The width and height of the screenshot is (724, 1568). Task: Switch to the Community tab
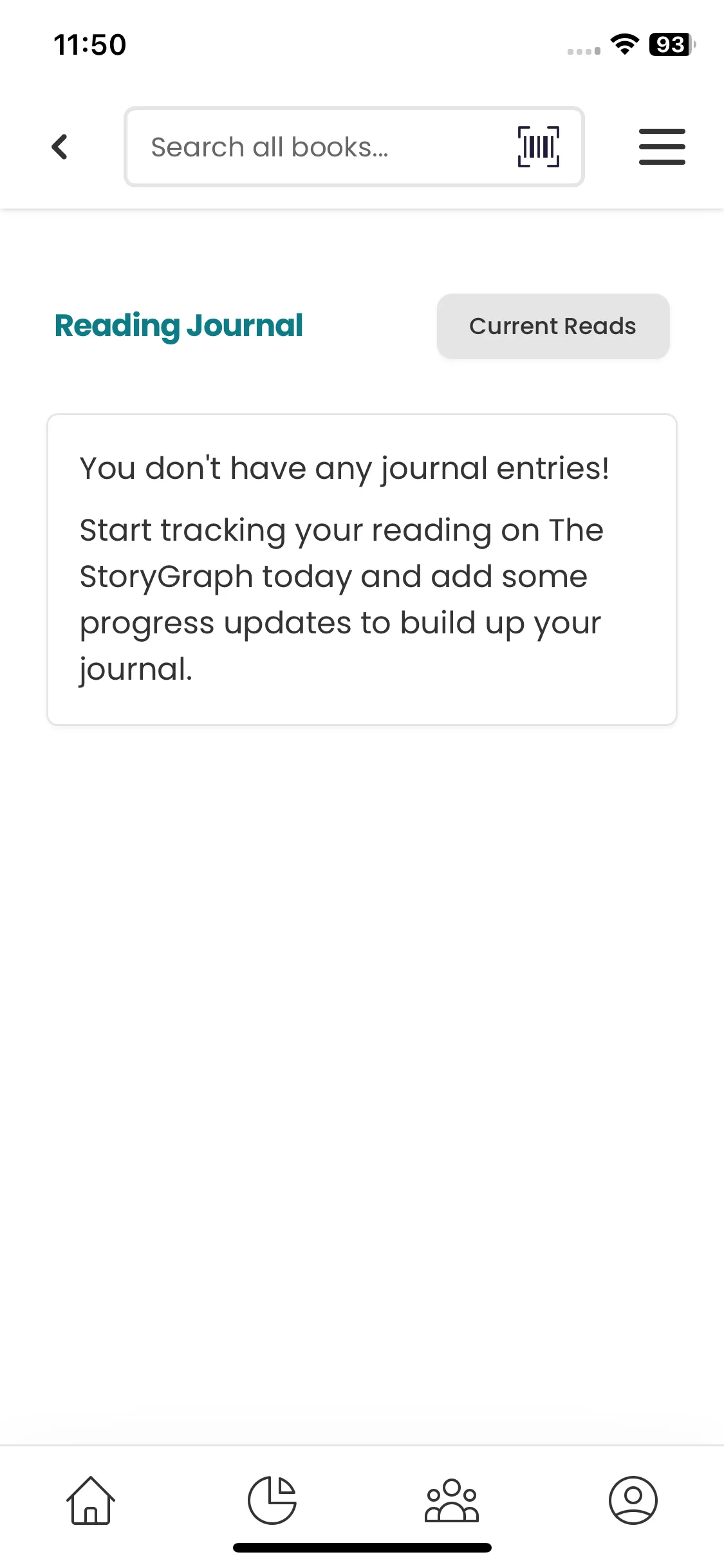tap(452, 1500)
